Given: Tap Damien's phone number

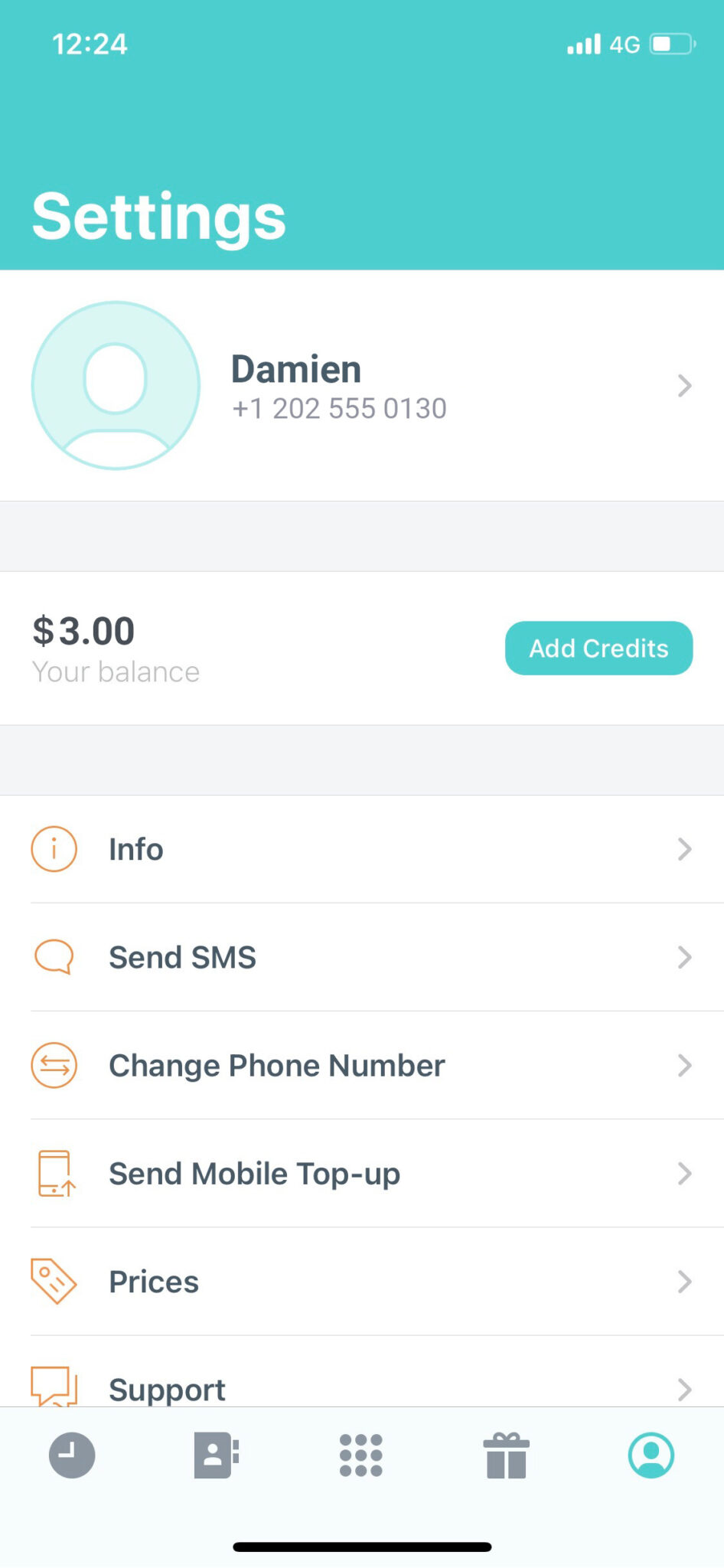Looking at the screenshot, I should pos(339,408).
